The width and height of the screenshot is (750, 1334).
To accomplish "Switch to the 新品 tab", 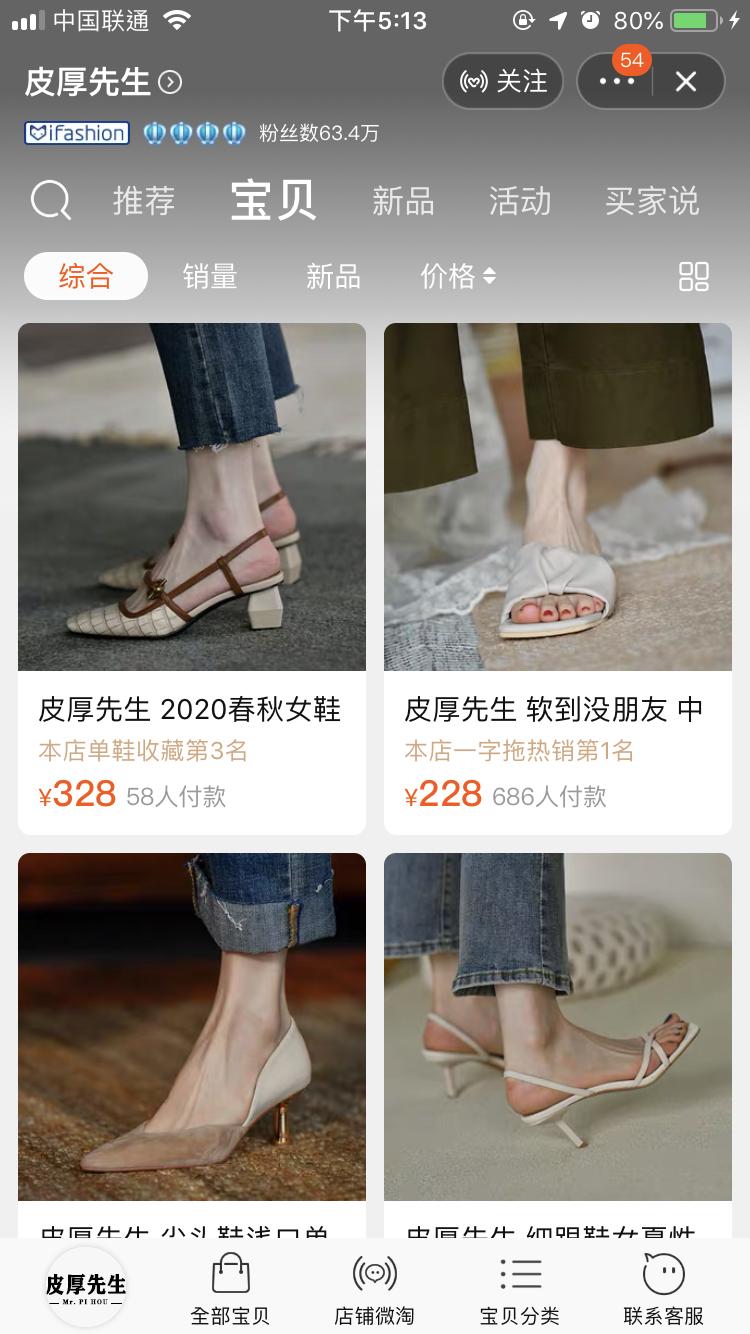I will pos(403,201).
